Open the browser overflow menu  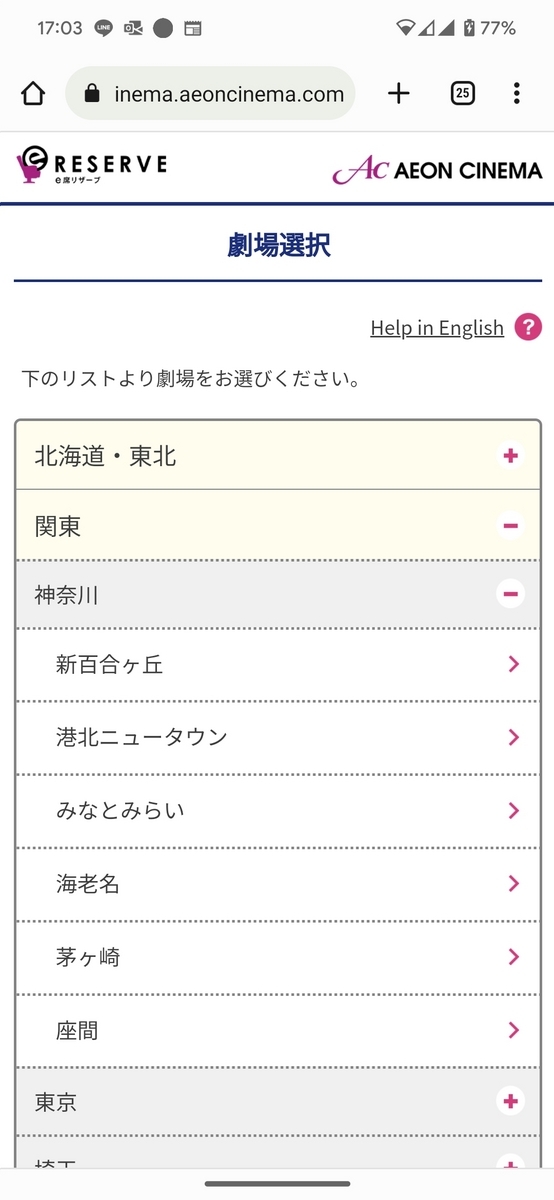pos(516,94)
